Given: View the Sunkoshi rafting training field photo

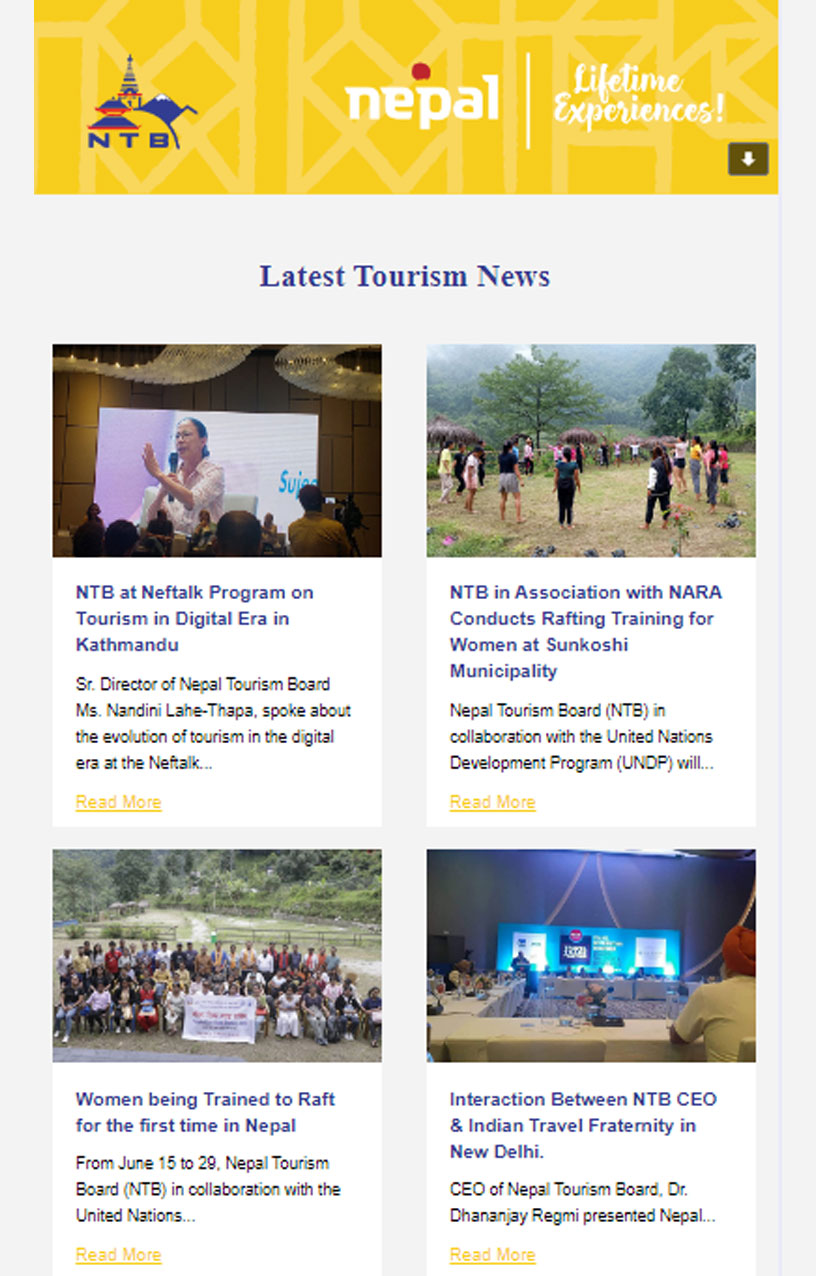Looking at the screenshot, I should tap(591, 451).
